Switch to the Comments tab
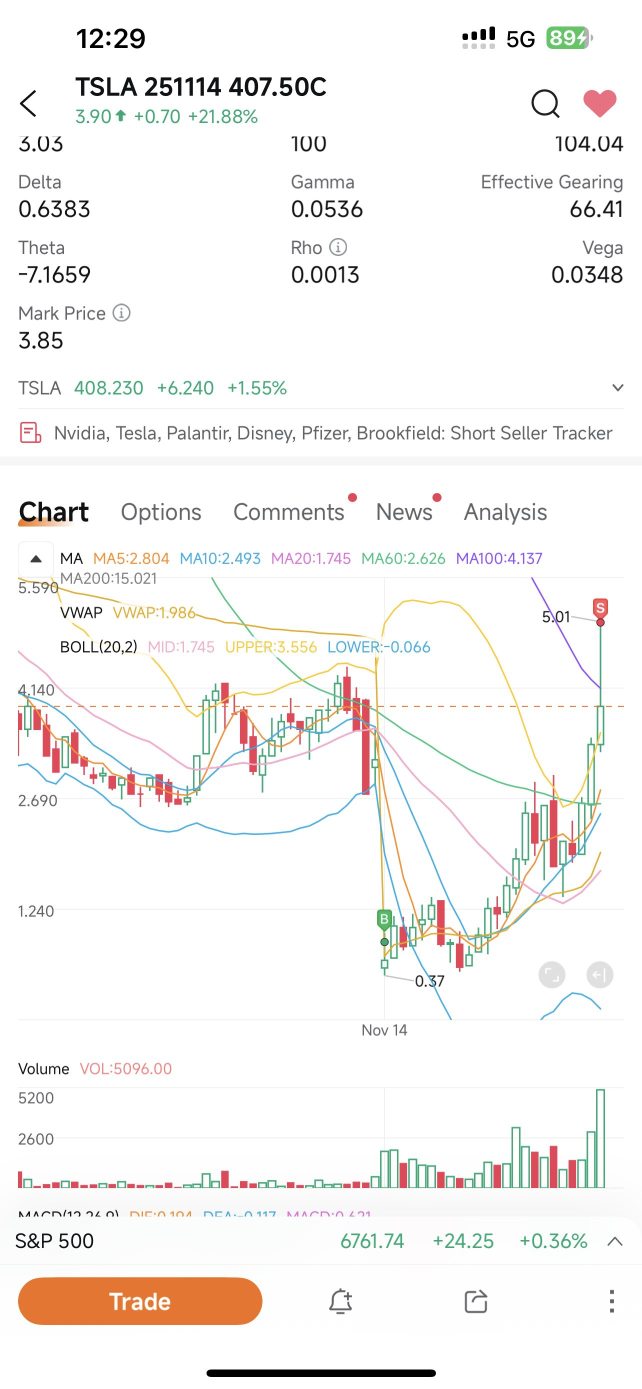This screenshot has height=1389, width=642. (x=288, y=512)
